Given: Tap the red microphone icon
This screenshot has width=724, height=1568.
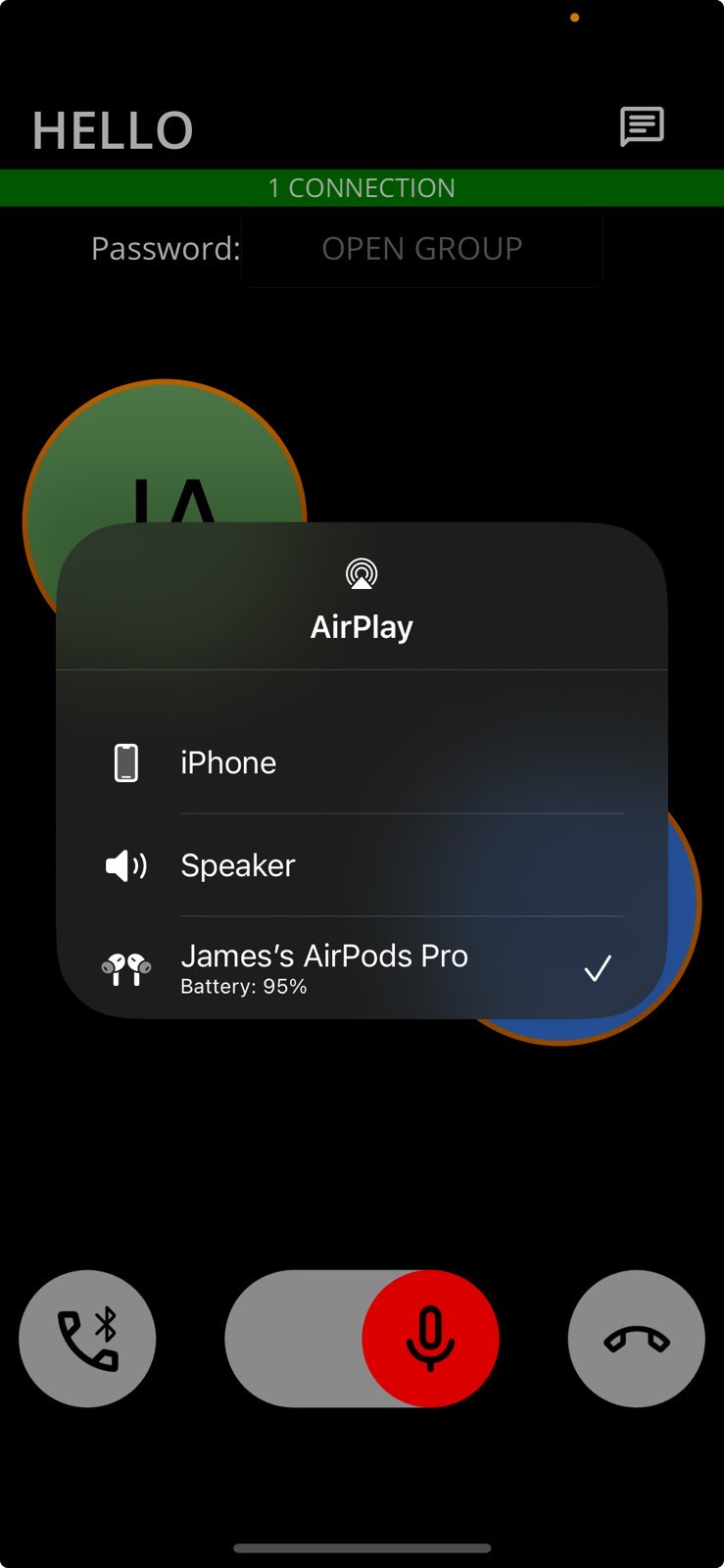Looking at the screenshot, I should [430, 1338].
